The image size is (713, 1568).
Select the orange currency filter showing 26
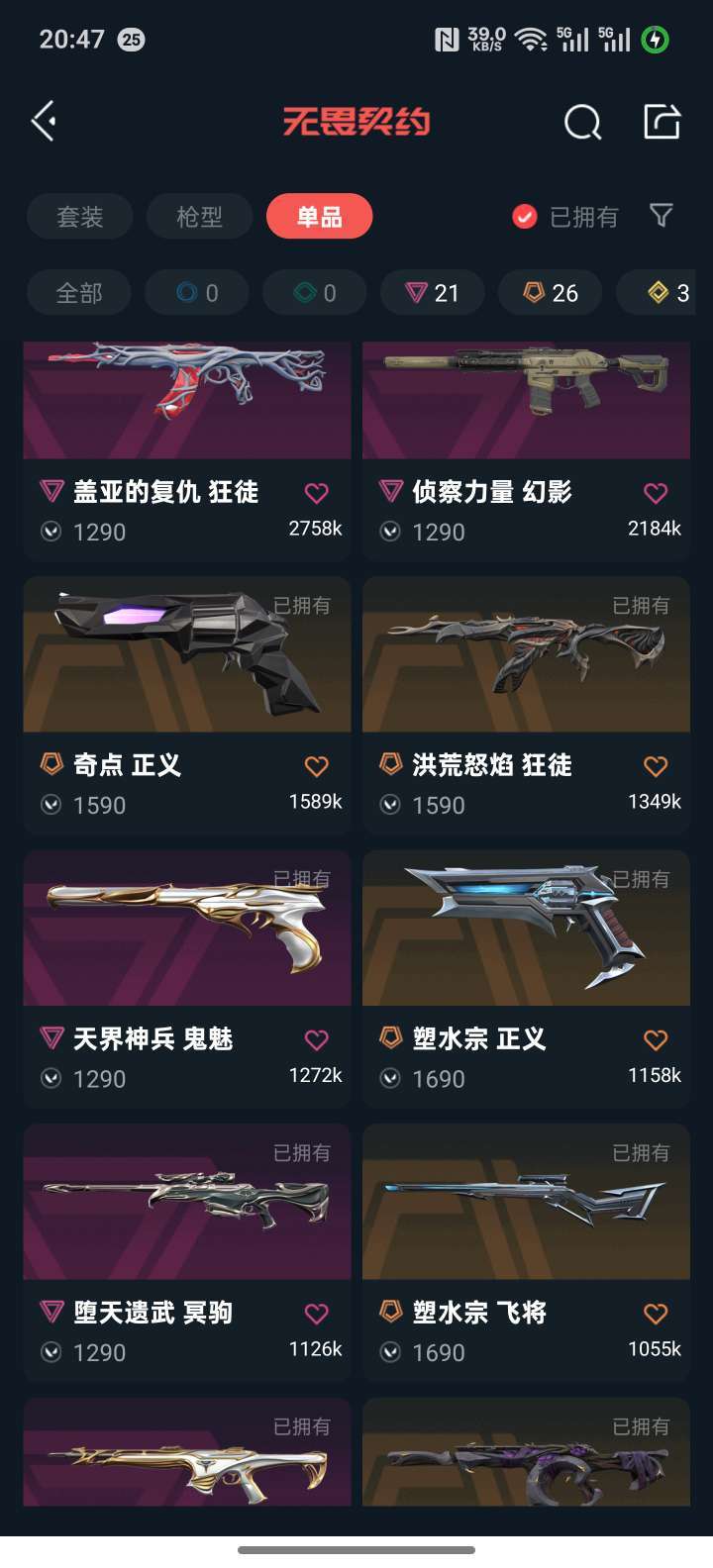[x=549, y=292]
